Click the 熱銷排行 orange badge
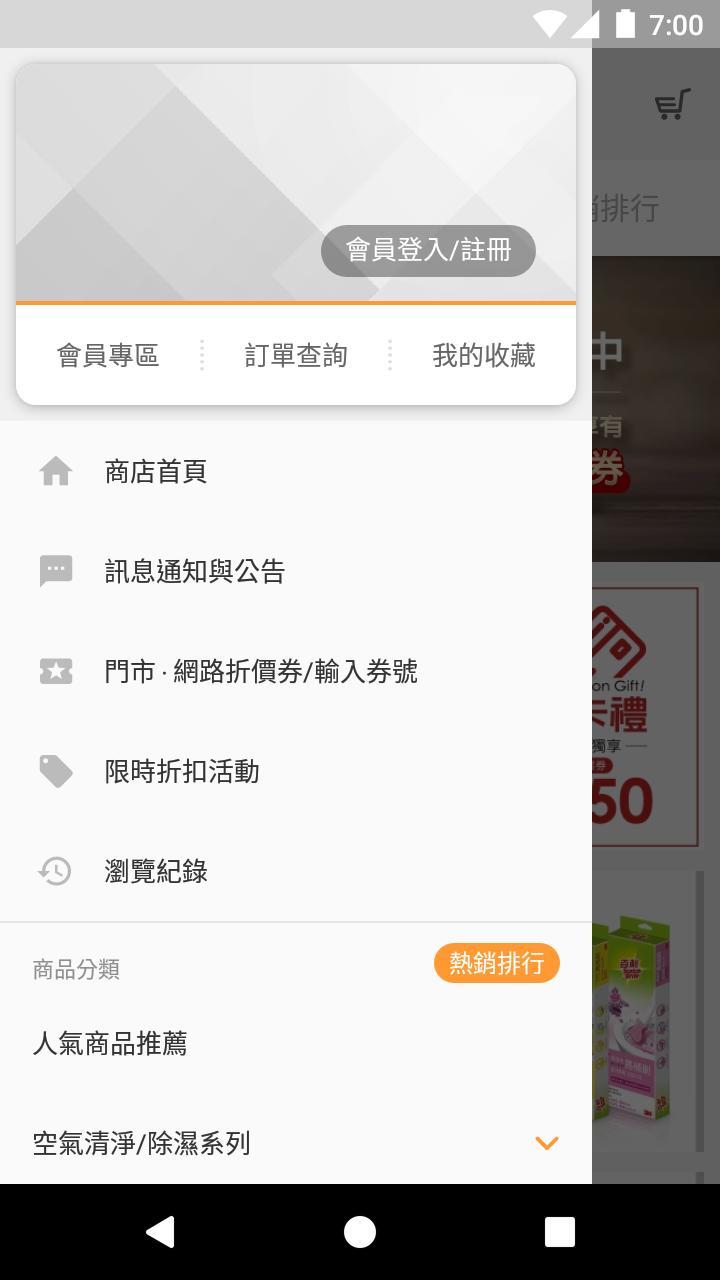 [x=497, y=963]
